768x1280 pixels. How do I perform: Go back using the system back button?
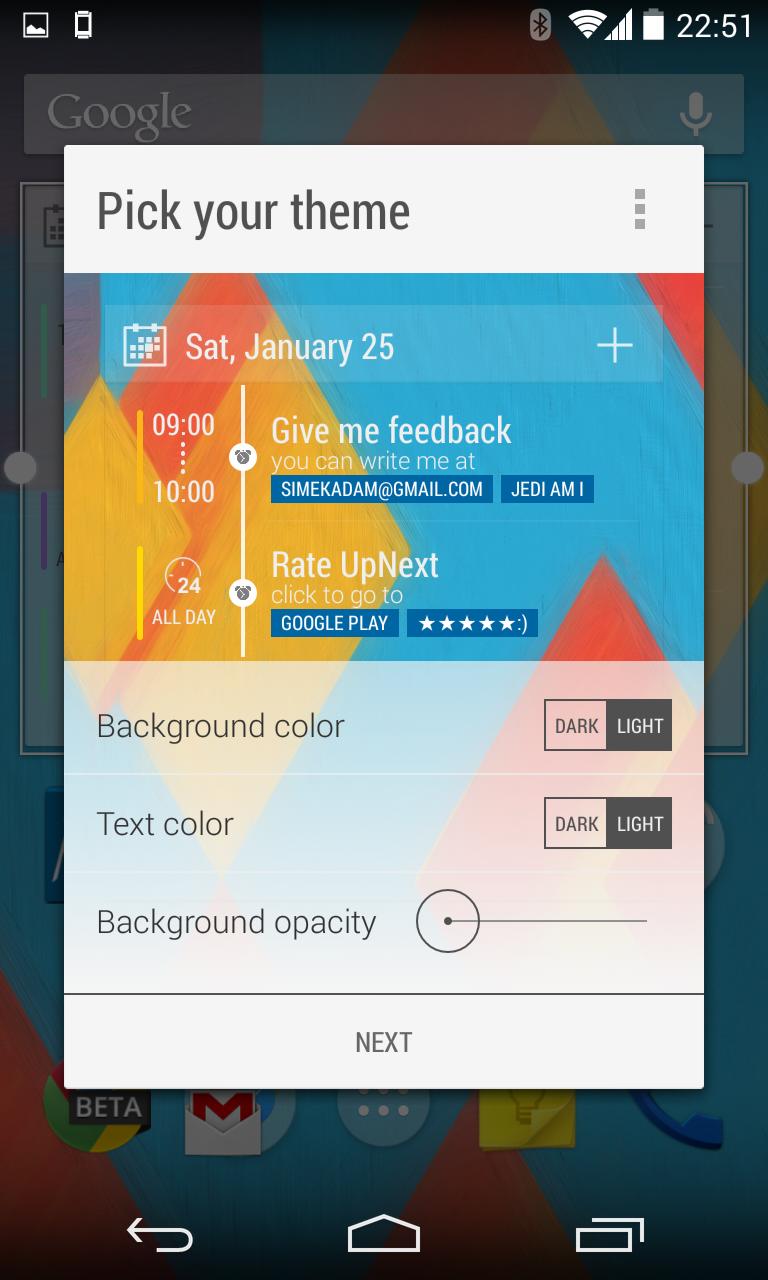(x=159, y=1236)
